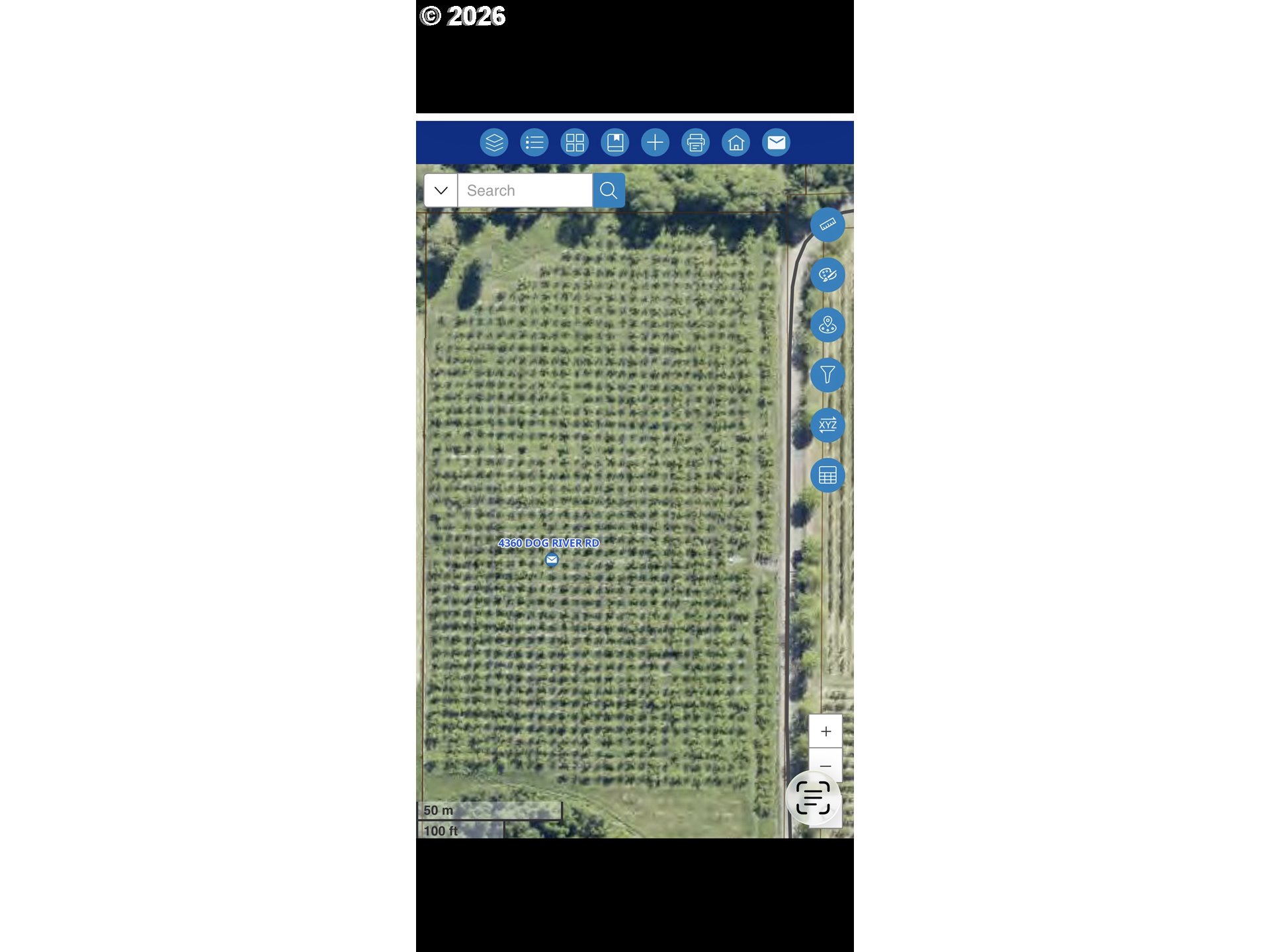The width and height of the screenshot is (1270, 952).
Task: Tap the magnifier search button
Action: [x=609, y=190]
